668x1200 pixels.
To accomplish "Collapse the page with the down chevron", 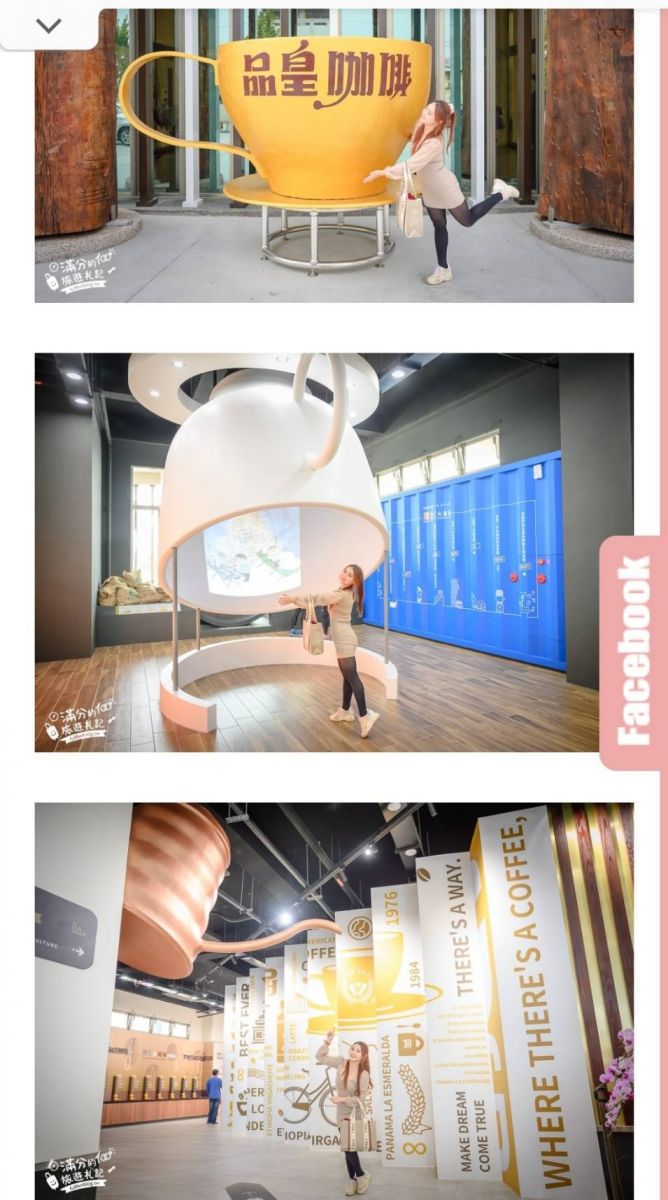I will coord(48,25).
